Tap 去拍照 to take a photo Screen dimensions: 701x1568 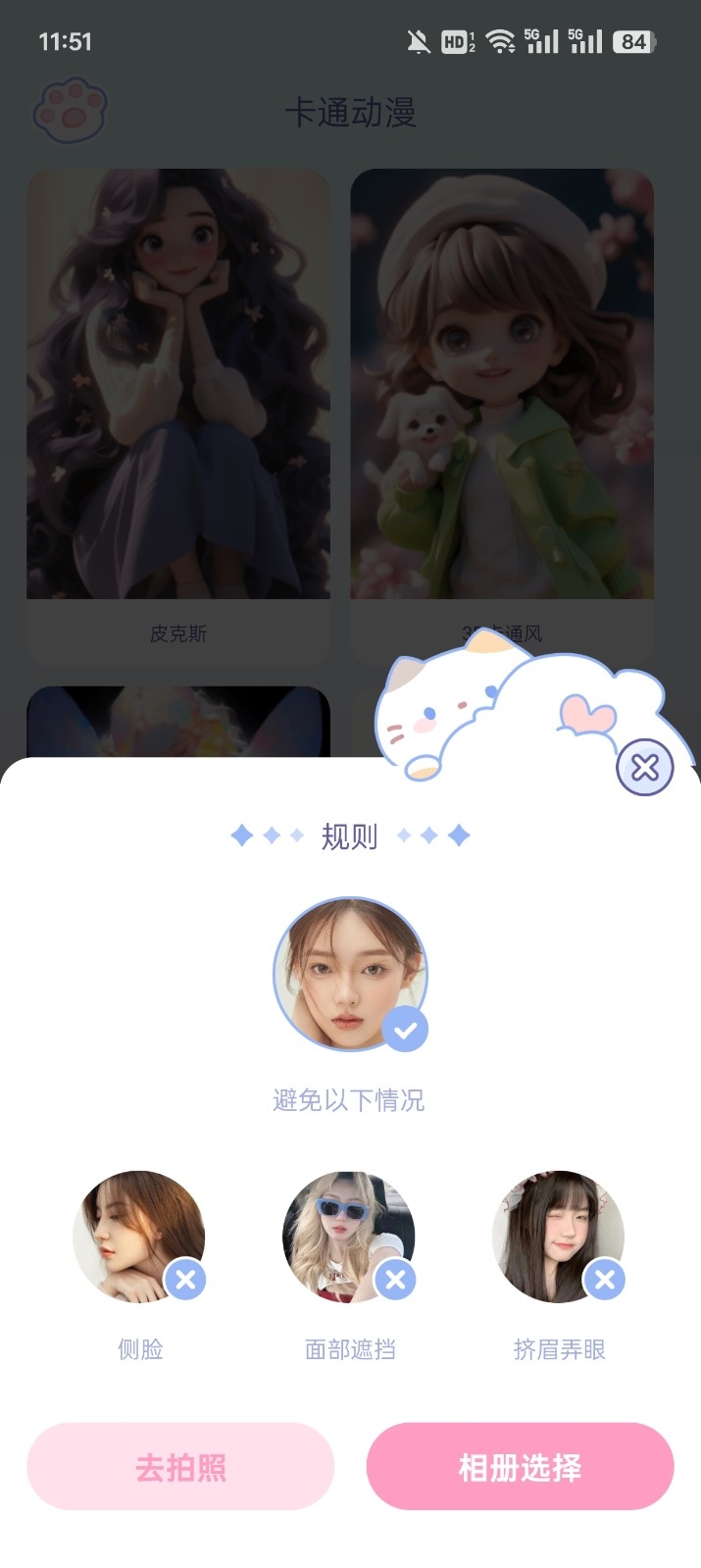pyautogui.click(x=180, y=1466)
